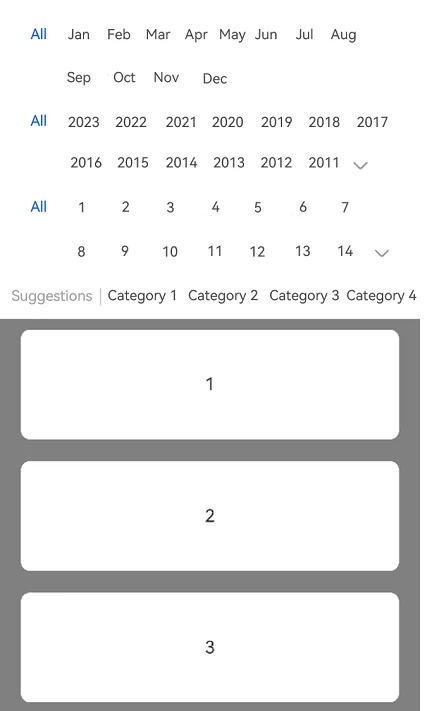Select All in the month row
Image resolution: width=425 pixels, height=711 pixels.
39,34
